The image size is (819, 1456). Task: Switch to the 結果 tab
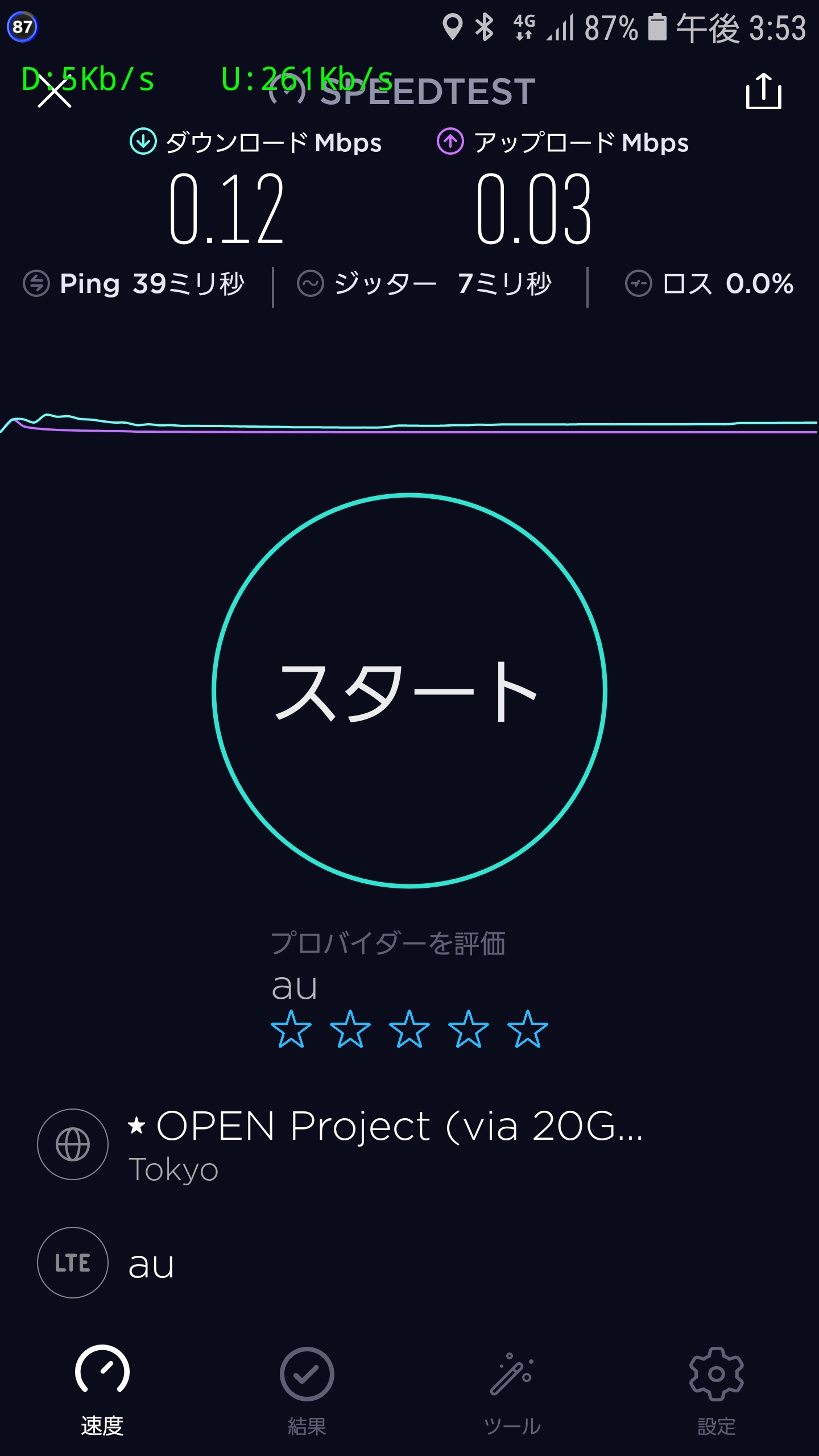307,1389
